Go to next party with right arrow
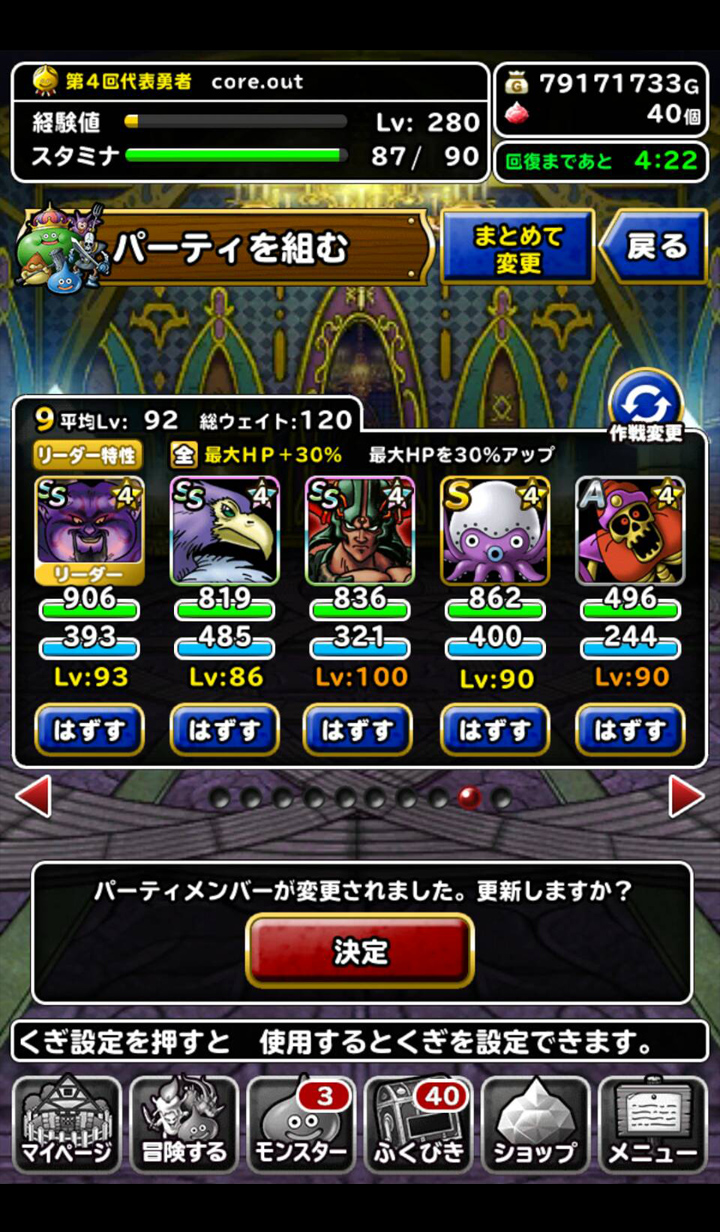Image resolution: width=720 pixels, height=1232 pixels. tap(686, 797)
